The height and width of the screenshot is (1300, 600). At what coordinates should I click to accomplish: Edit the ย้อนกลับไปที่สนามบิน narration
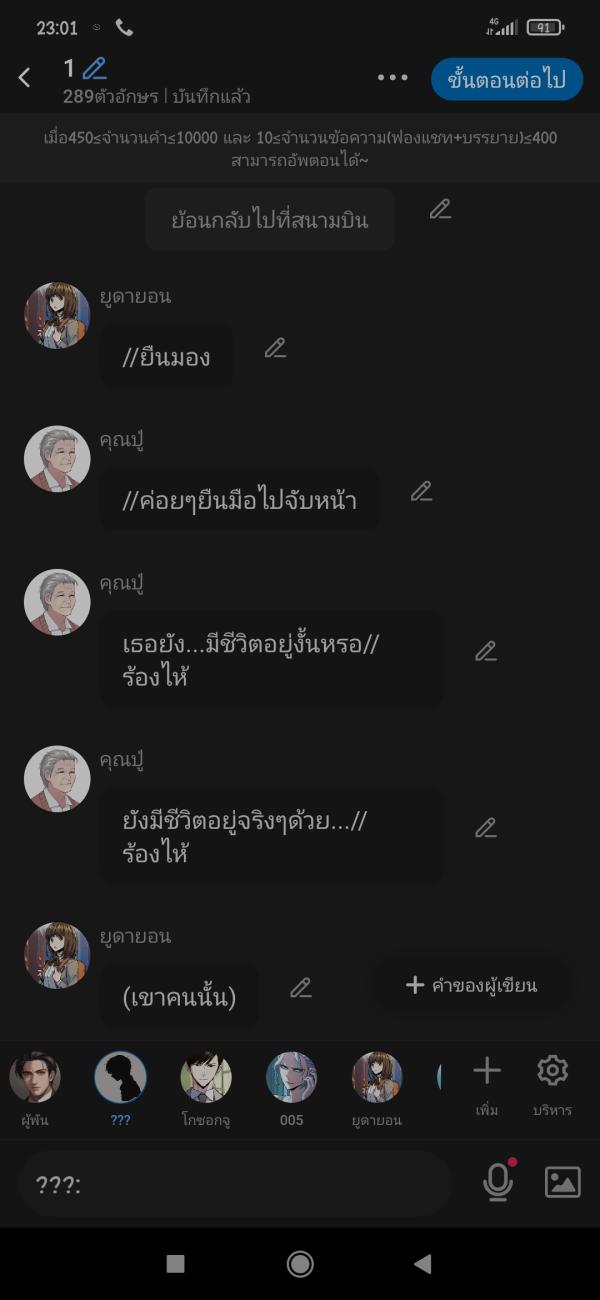[x=440, y=209]
